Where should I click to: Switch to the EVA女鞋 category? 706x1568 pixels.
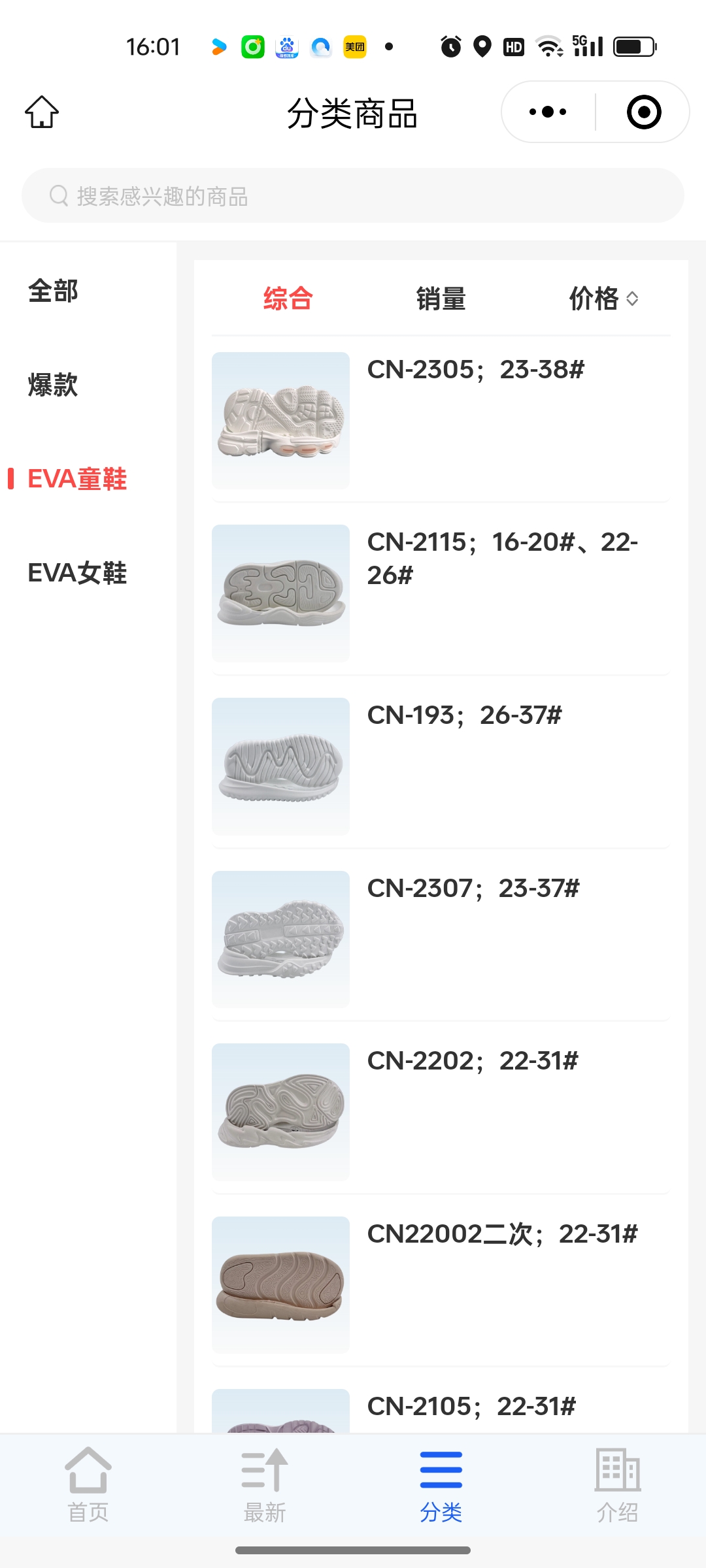77,573
